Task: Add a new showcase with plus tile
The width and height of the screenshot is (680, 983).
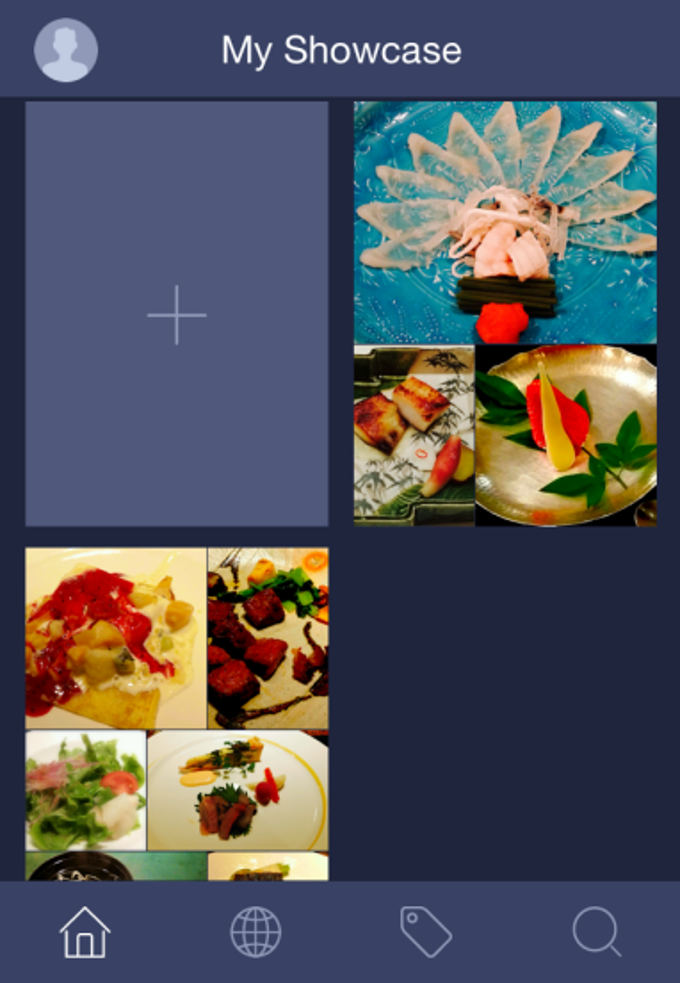Action: 177,314
